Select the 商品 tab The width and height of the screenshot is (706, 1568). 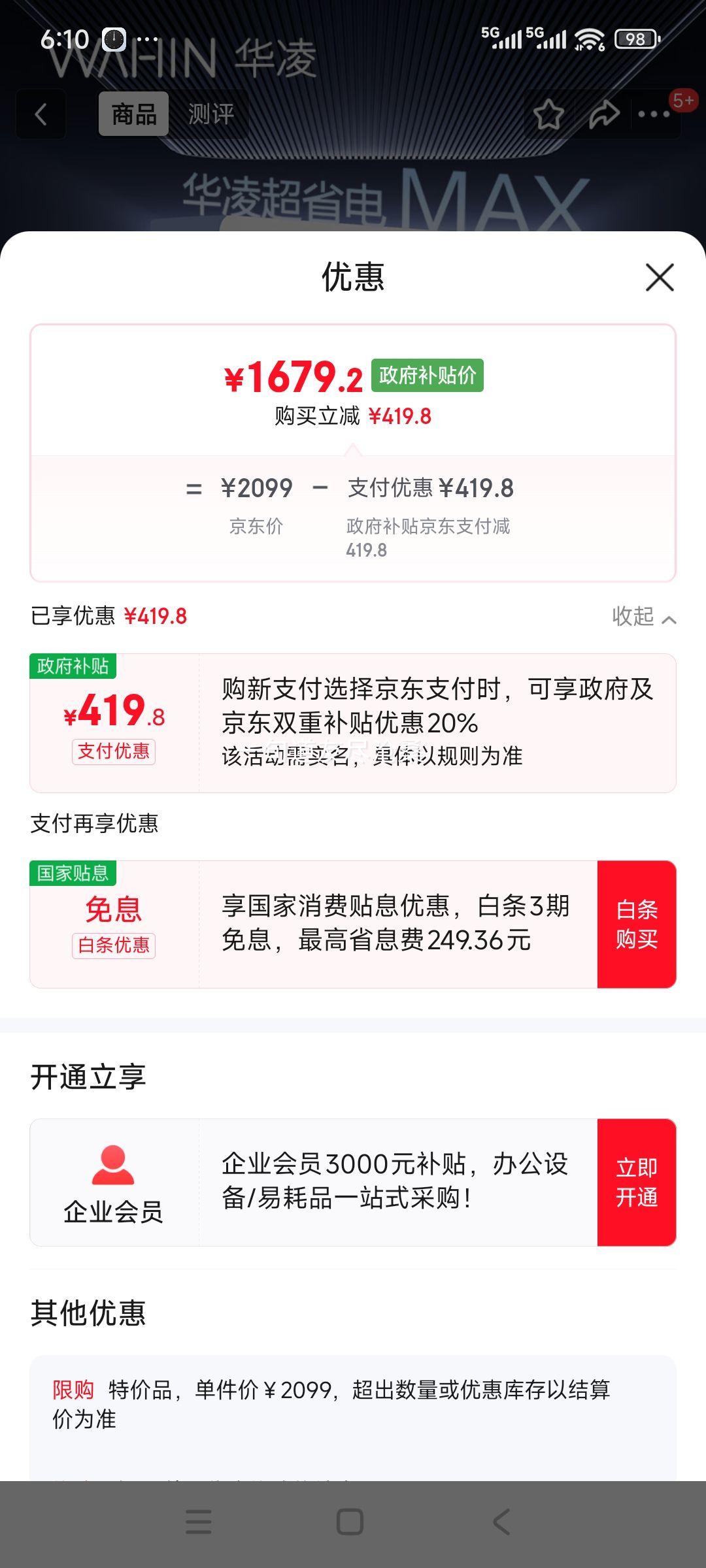click(x=134, y=114)
